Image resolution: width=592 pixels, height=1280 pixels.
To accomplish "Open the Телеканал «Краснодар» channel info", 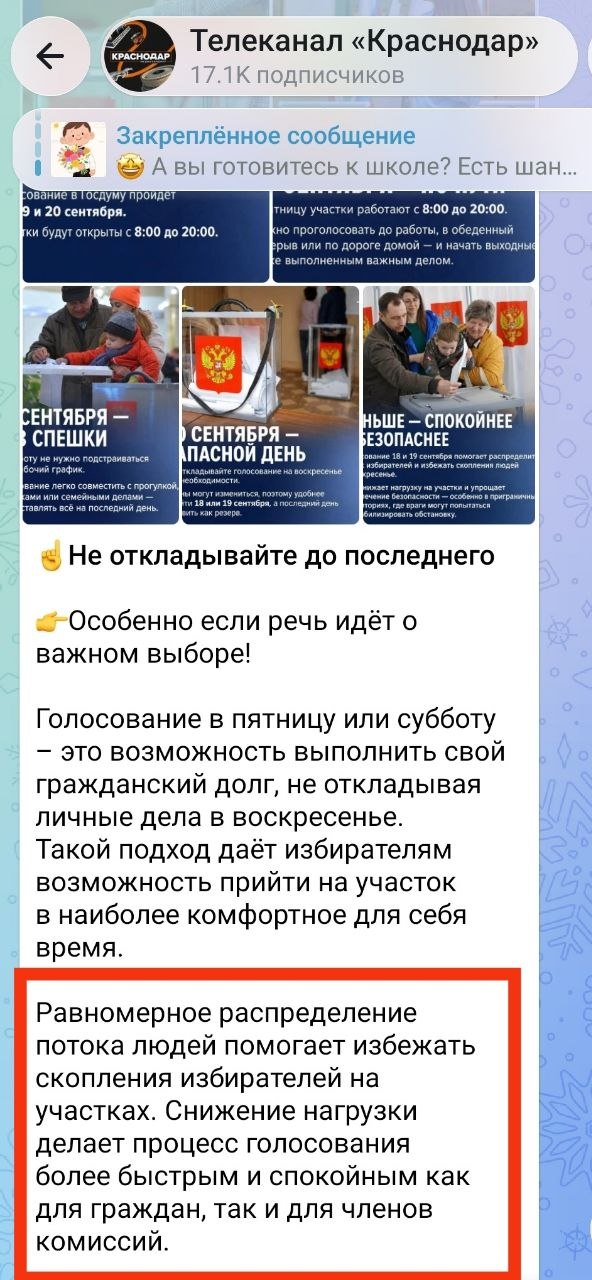I will pos(341,56).
